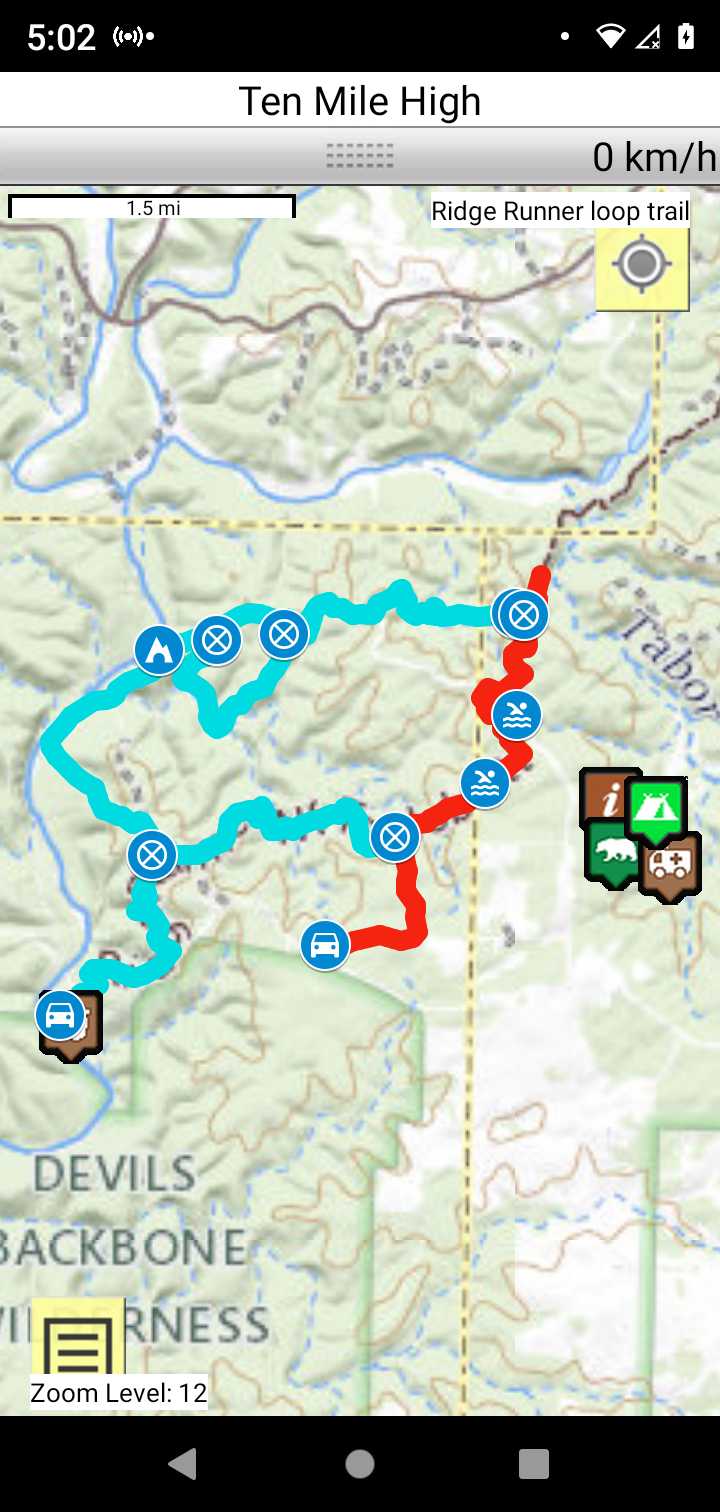
Task: Tap the campfire waypoint marker
Action: tap(160, 651)
